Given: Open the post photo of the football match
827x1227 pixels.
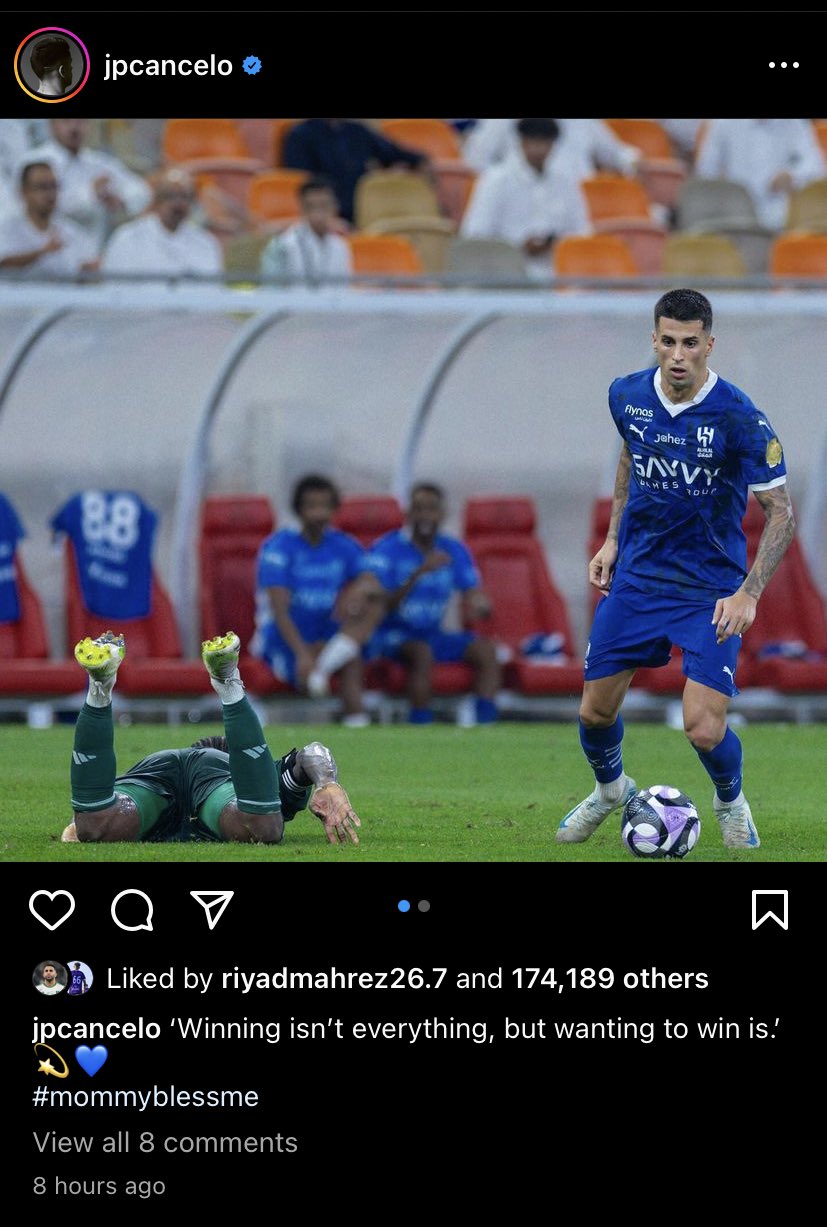Looking at the screenshot, I should click(413, 490).
